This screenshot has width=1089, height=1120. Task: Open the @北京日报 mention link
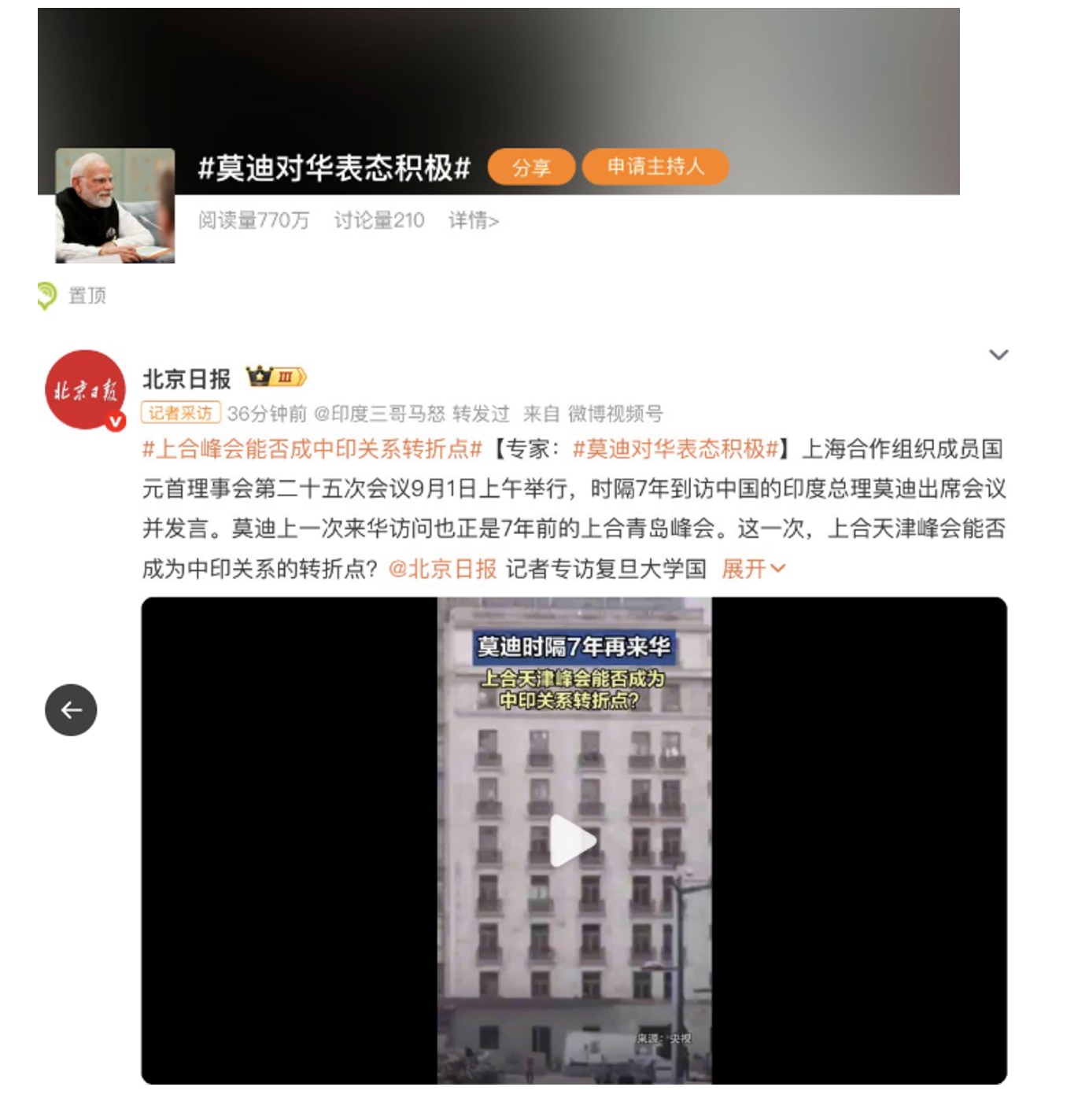[442, 569]
